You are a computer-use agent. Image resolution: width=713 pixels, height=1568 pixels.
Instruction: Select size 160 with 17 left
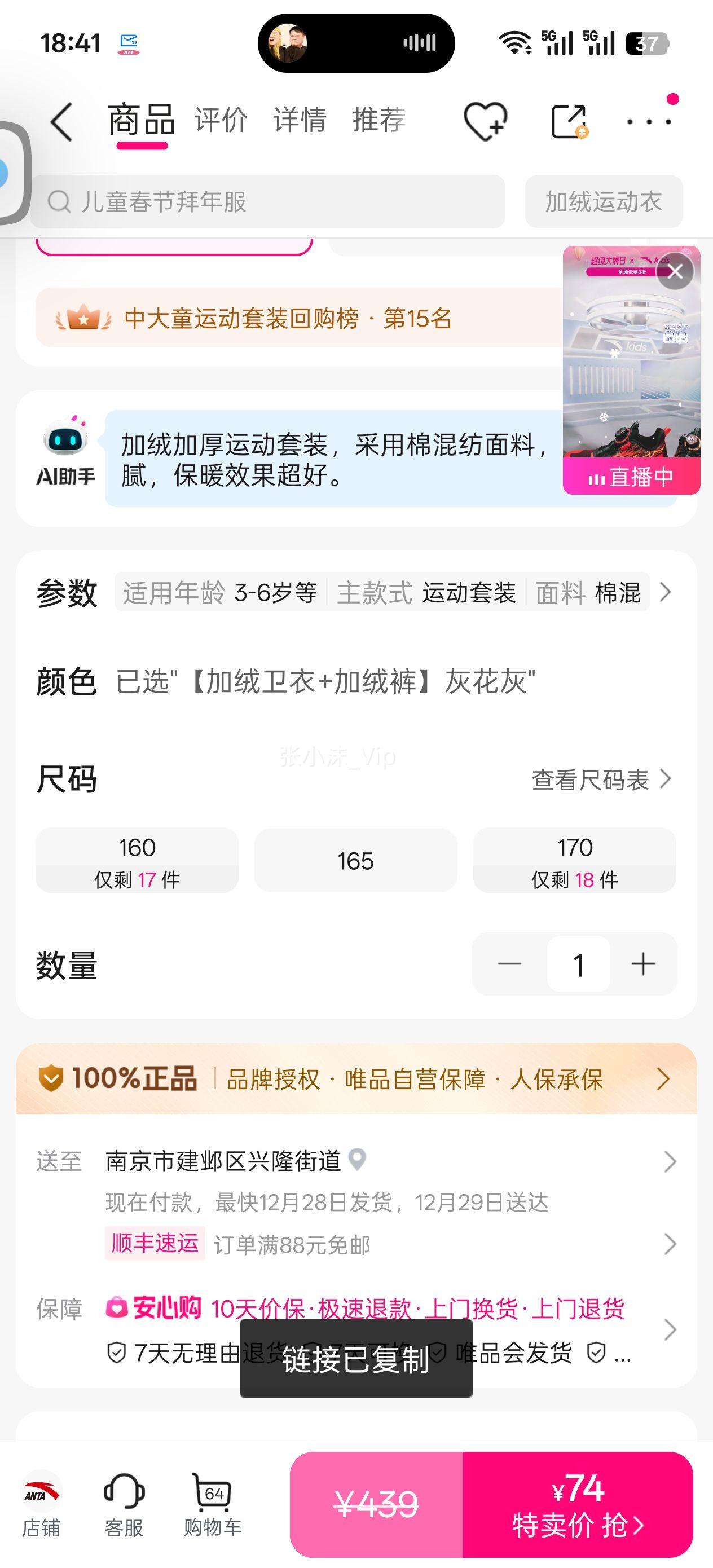tap(137, 860)
